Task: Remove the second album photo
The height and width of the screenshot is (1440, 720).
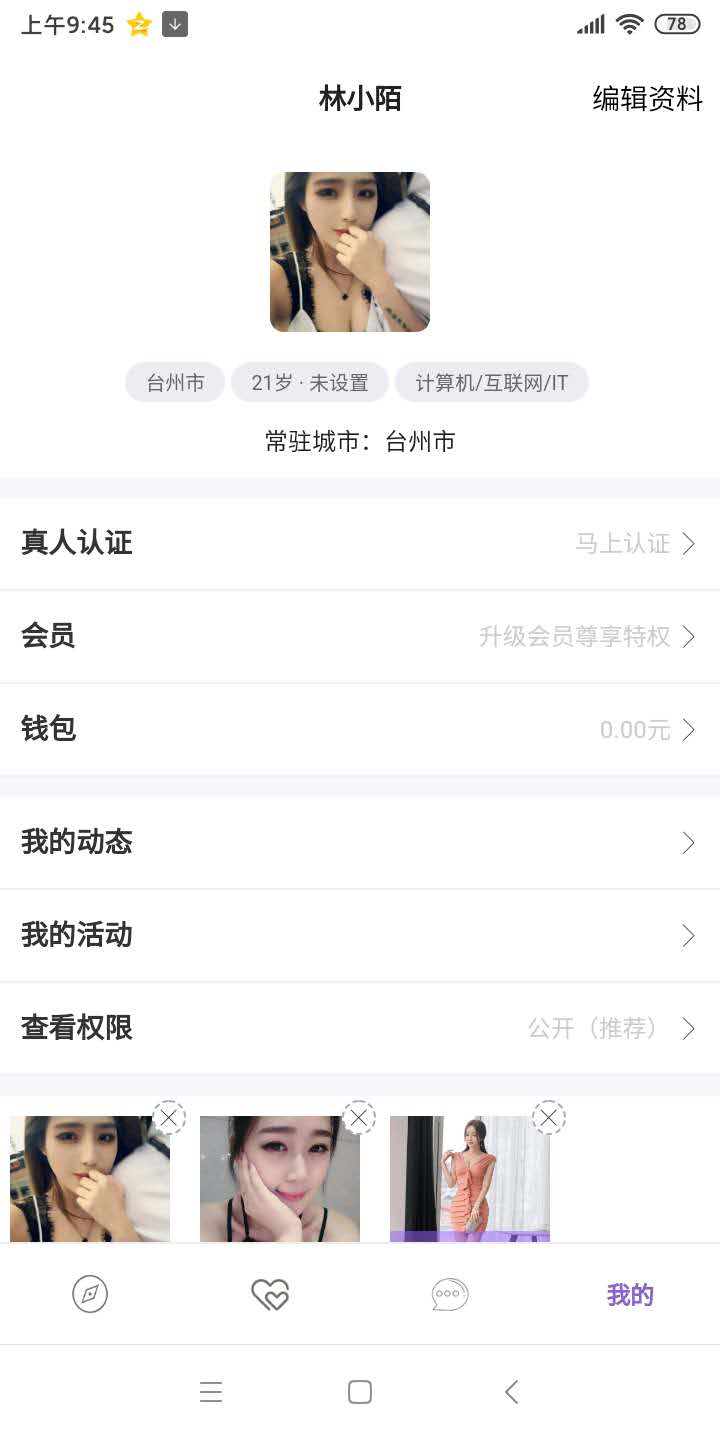Action: (359, 1117)
